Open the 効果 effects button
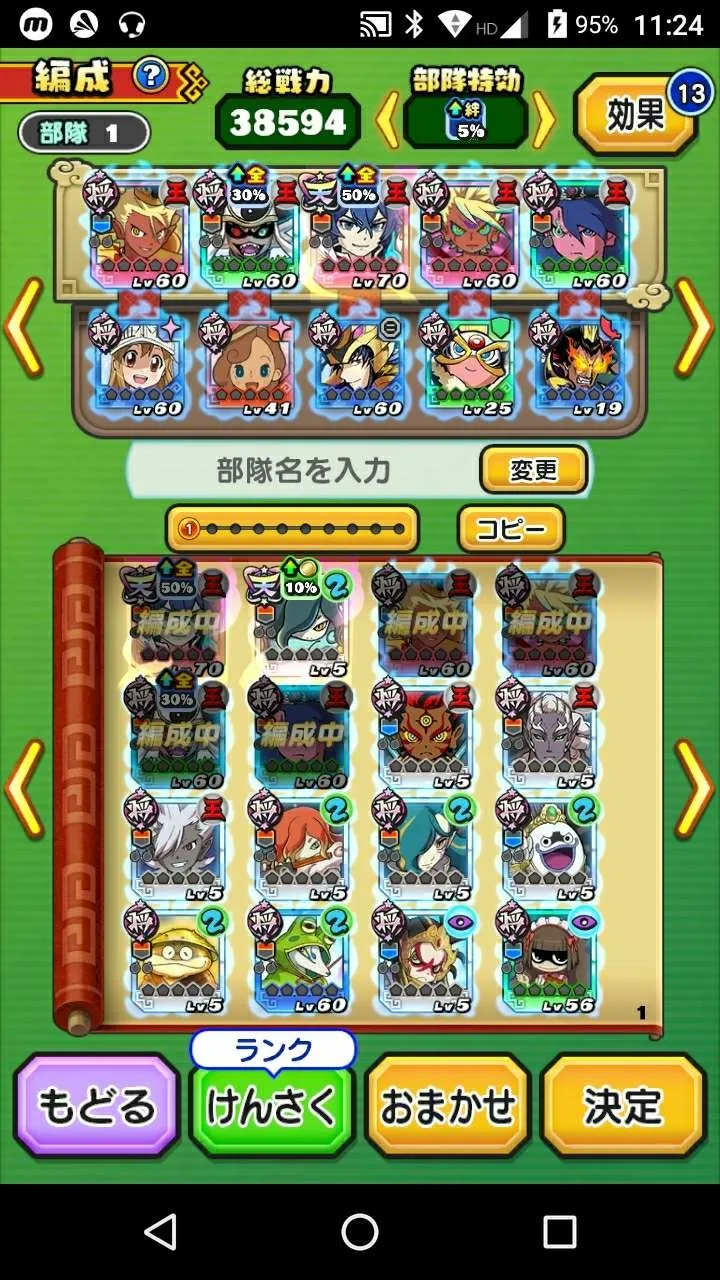The height and width of the screenshot is (1280, 720). pyautogui.click(x=635, y=115)
